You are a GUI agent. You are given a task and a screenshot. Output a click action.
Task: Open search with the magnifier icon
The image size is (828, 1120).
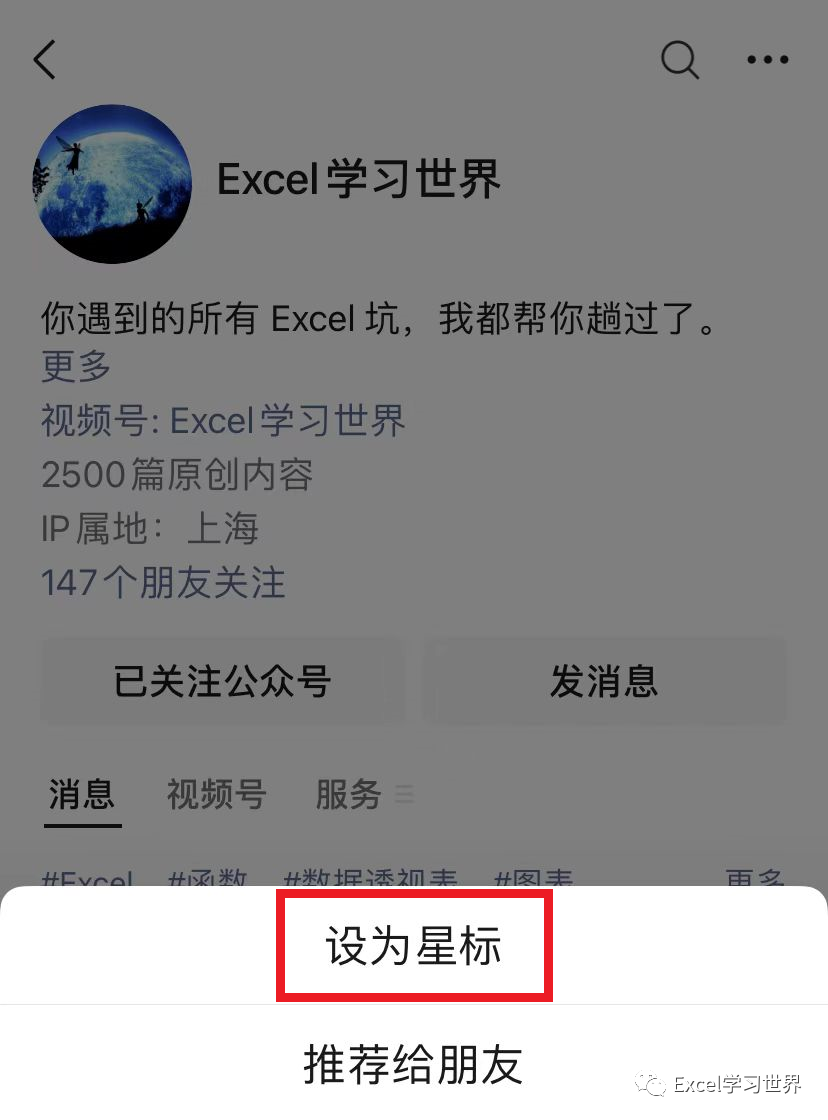coord(680,60)
